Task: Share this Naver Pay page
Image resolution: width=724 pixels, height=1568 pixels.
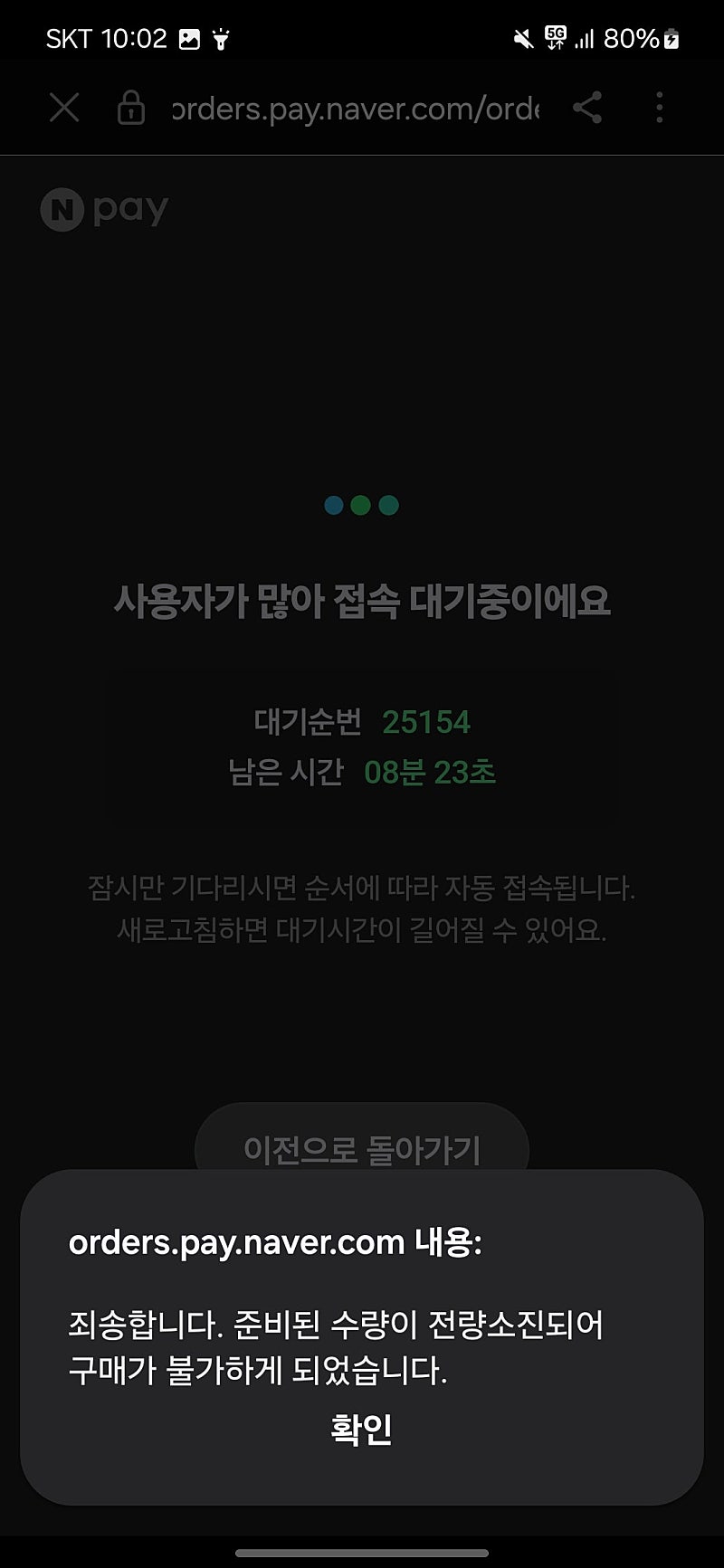Action: coord(587,109)
